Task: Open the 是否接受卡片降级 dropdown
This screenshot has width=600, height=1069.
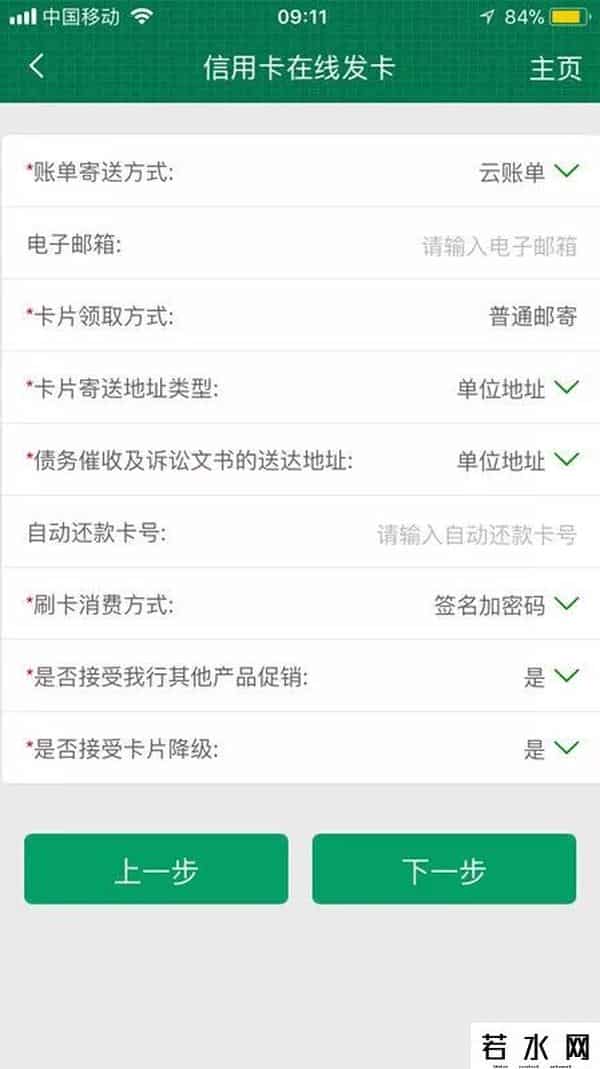Action: pos(551,749)
